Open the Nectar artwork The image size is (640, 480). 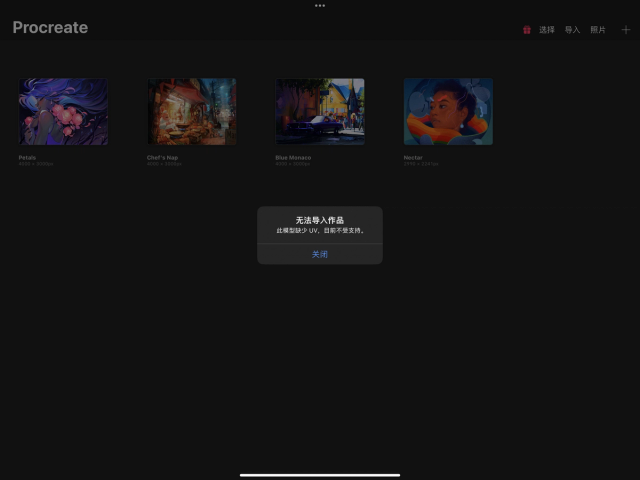(x=448, y=112)
